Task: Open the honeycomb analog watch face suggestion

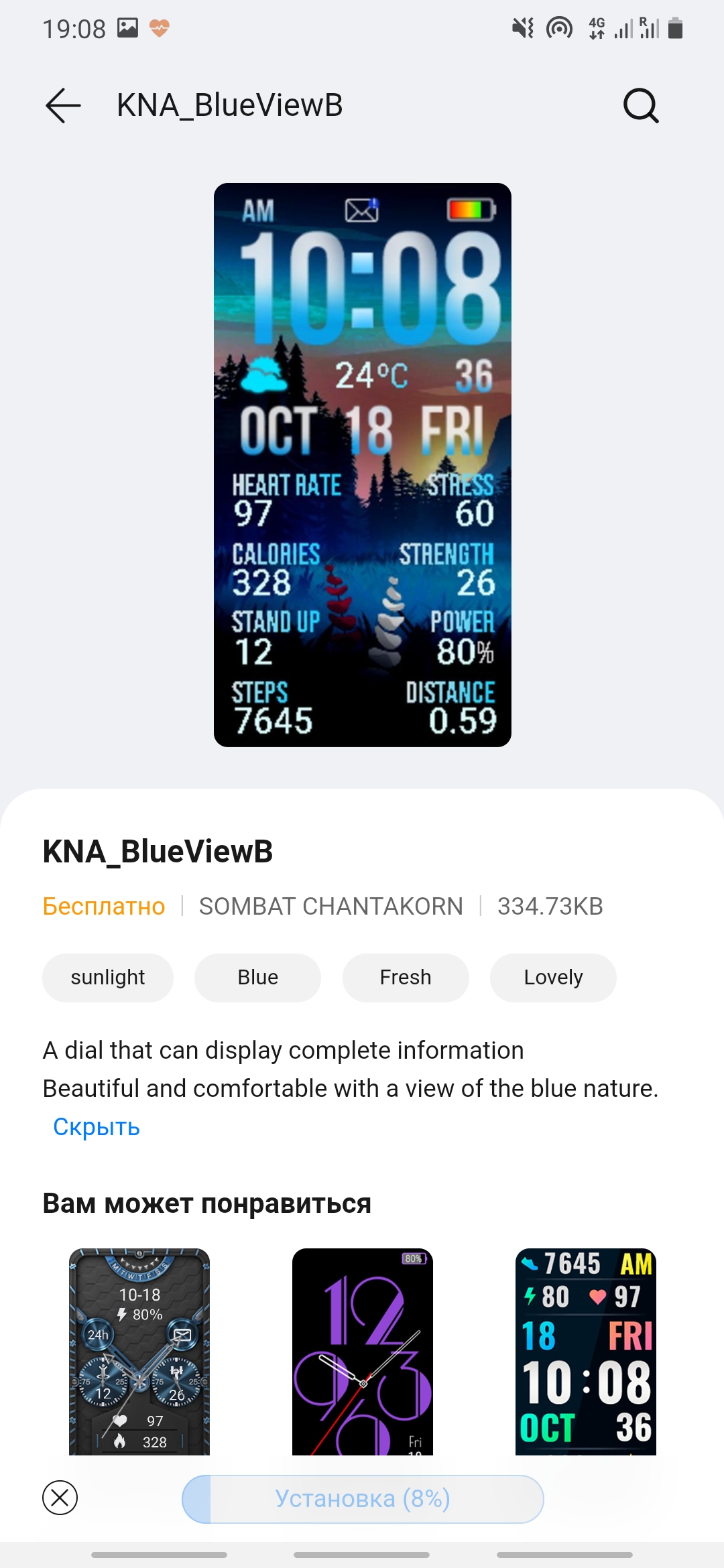Action: point(139,1351)
